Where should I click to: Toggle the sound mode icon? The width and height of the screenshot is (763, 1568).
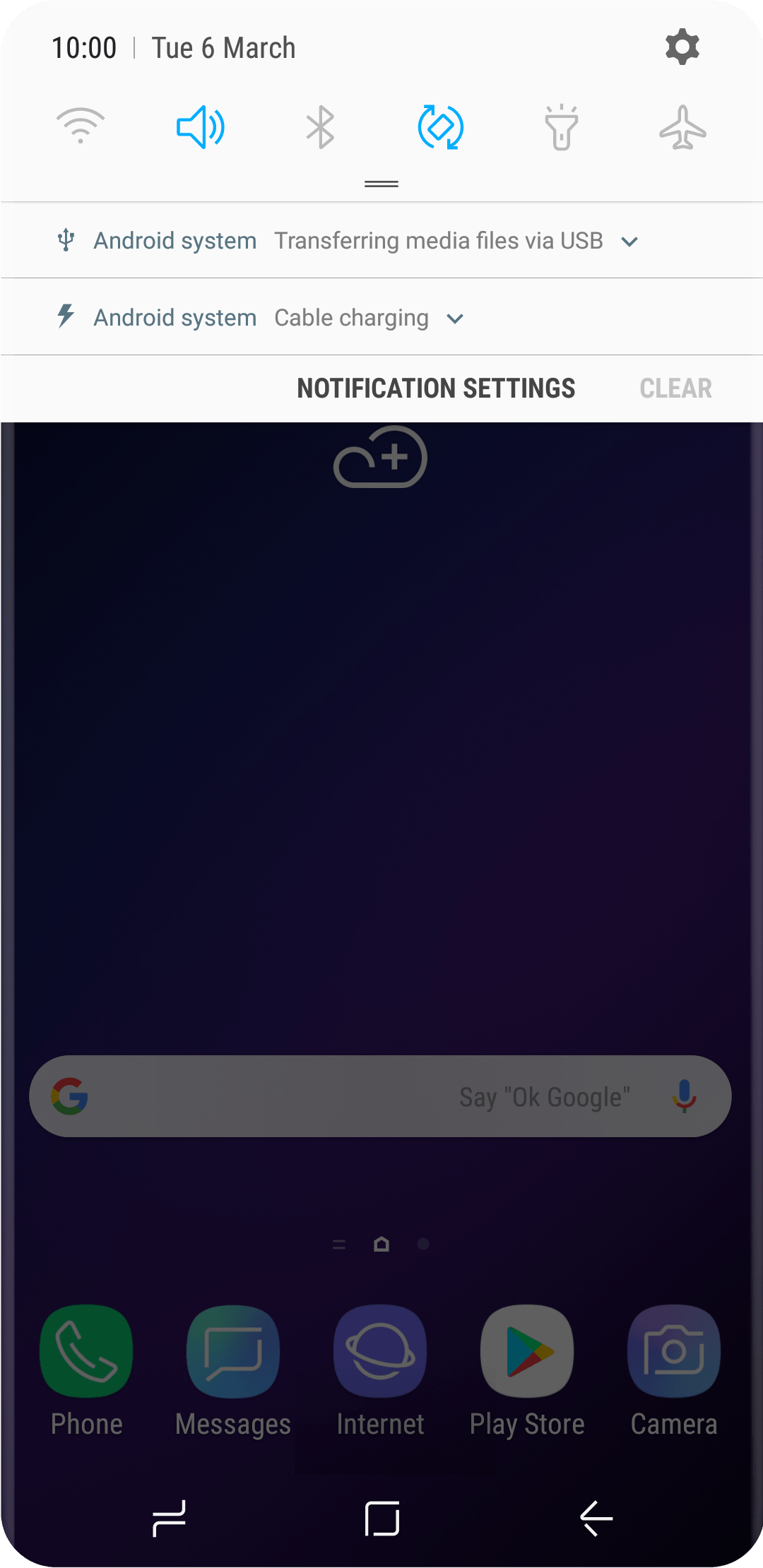coord(201,127)
